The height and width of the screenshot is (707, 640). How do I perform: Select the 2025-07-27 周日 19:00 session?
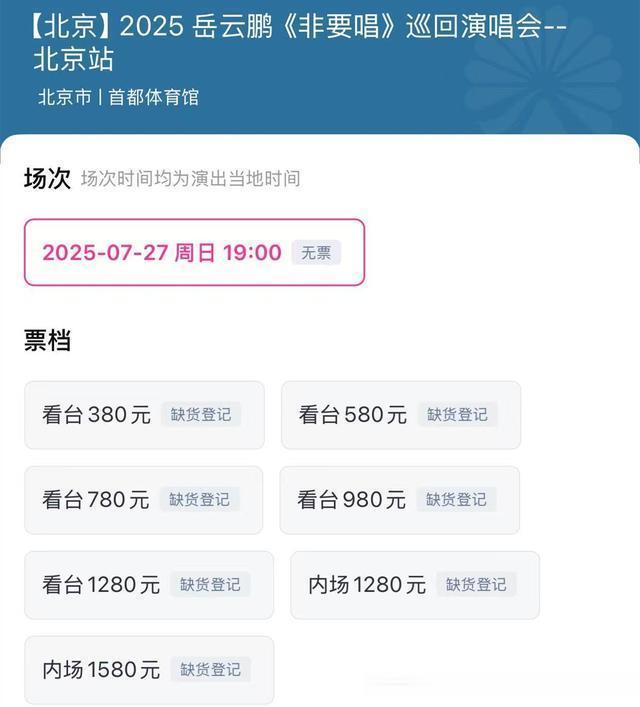pos(194,252)
